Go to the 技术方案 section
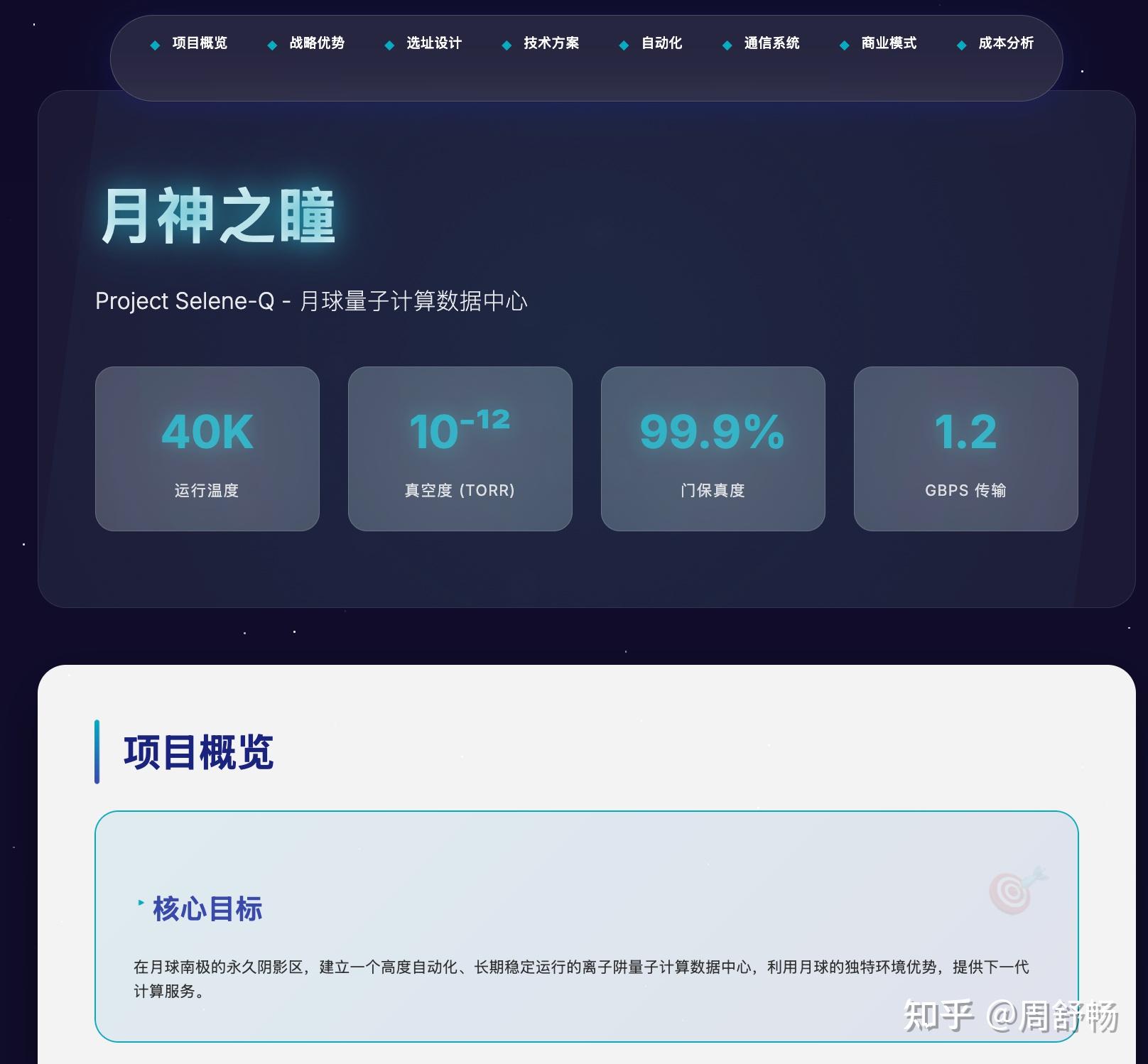Screen dimensions: 1148x1064 click(x=551, y=43)
